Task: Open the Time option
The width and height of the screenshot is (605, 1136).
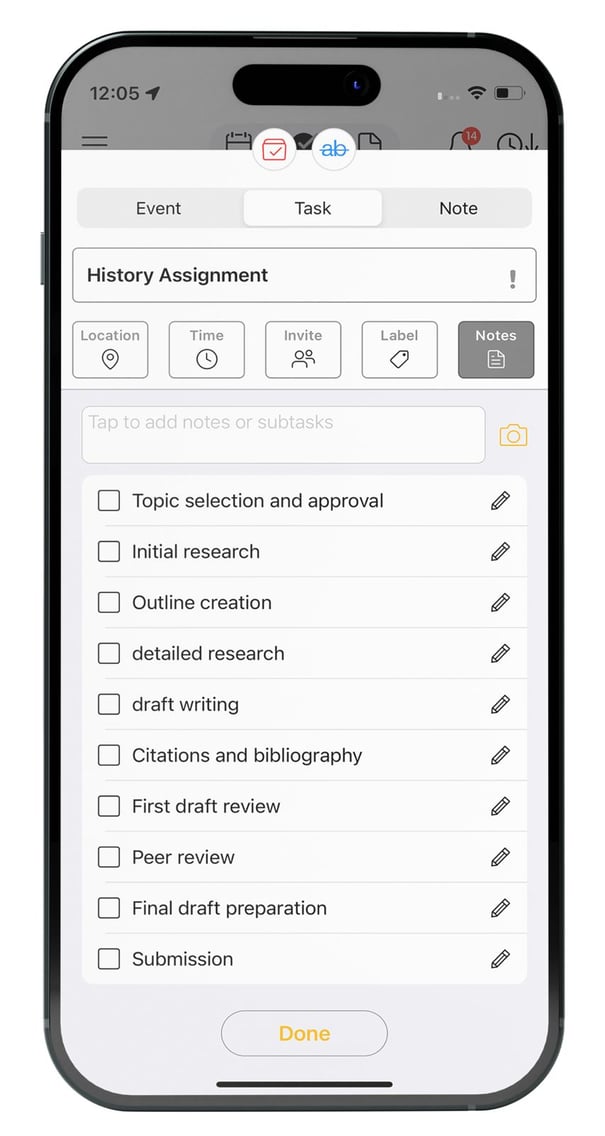Action: [x=206, y=349]
